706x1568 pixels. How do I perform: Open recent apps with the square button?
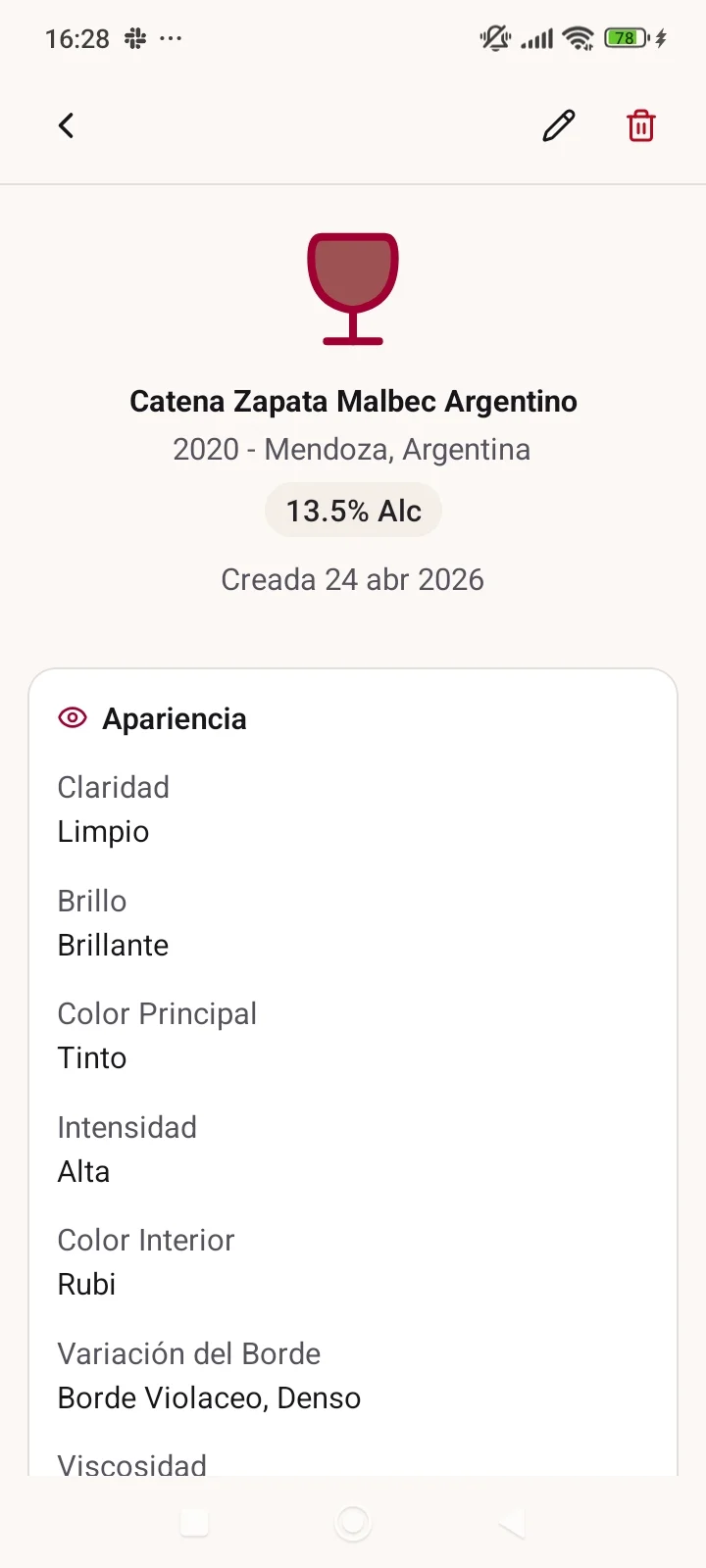194,1522
